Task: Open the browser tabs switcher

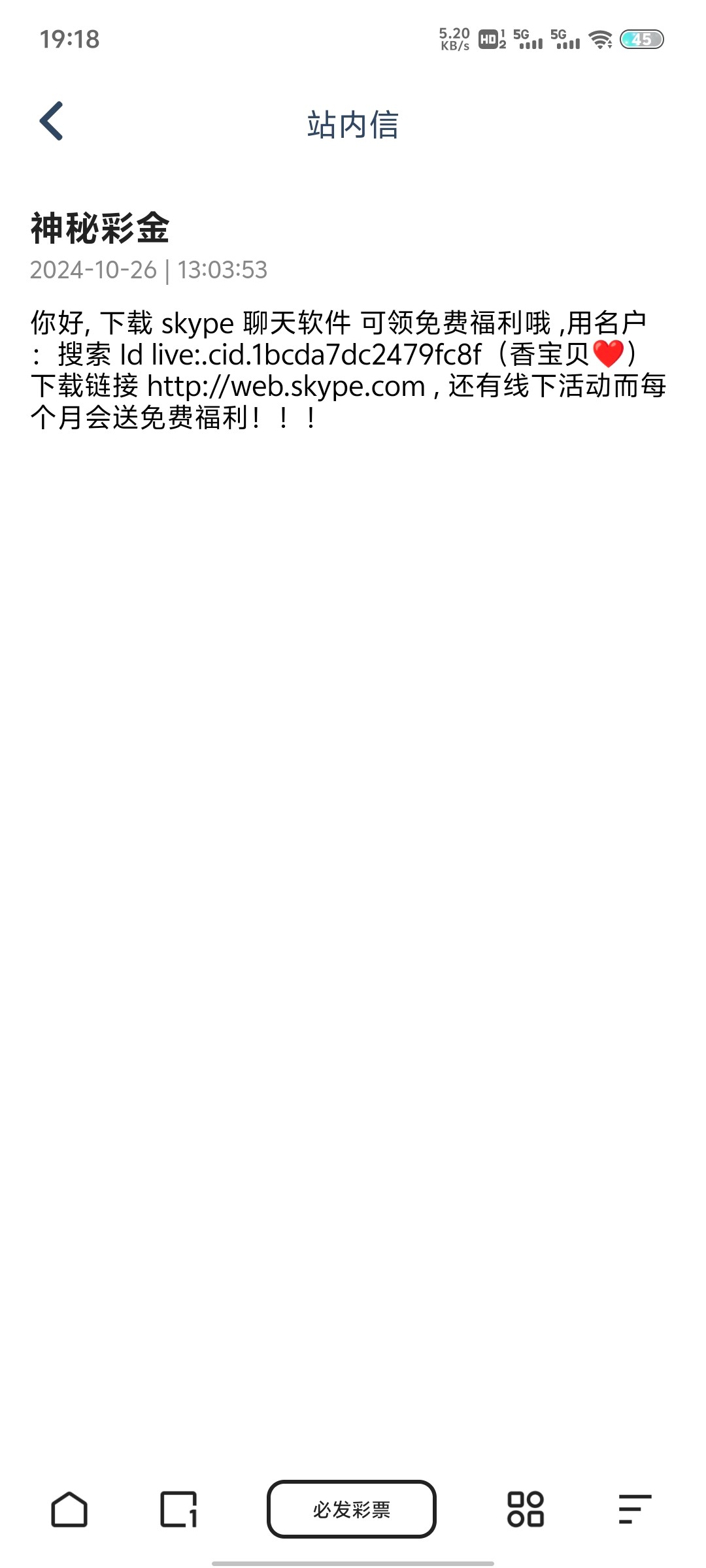Action: coord(178,1509)
